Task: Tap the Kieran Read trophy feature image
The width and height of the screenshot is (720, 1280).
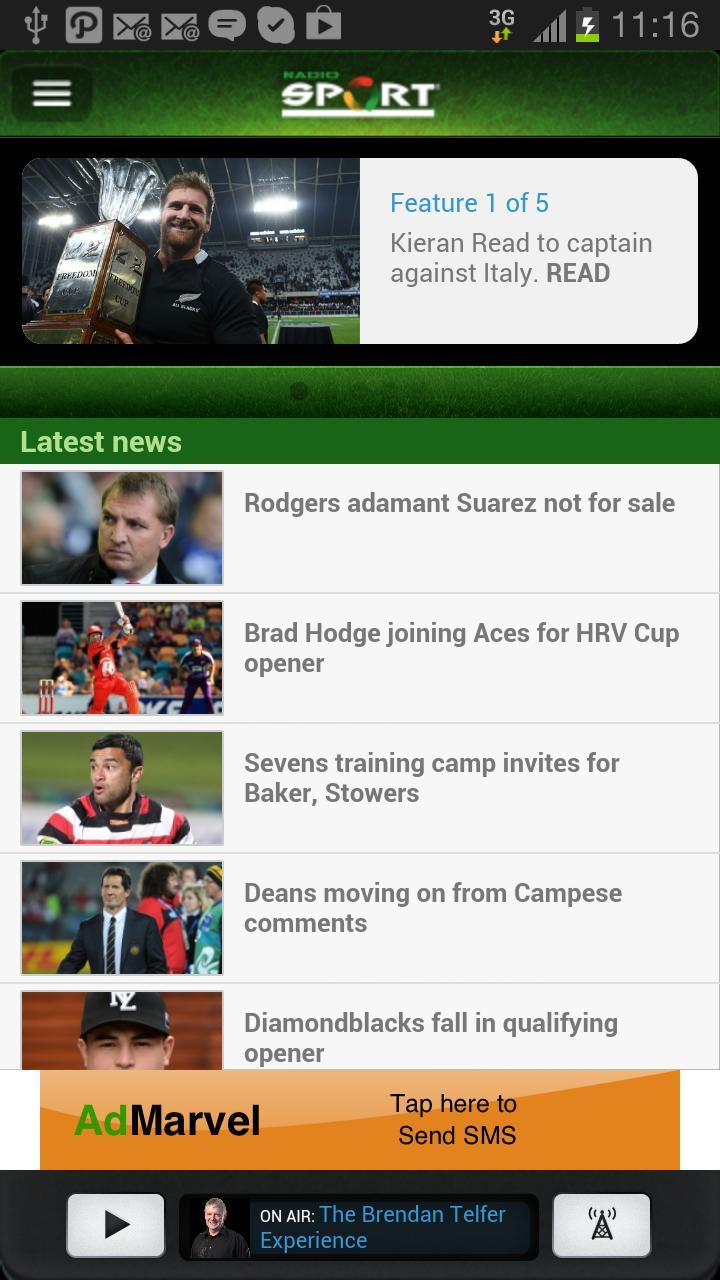Action: (190, 251)
